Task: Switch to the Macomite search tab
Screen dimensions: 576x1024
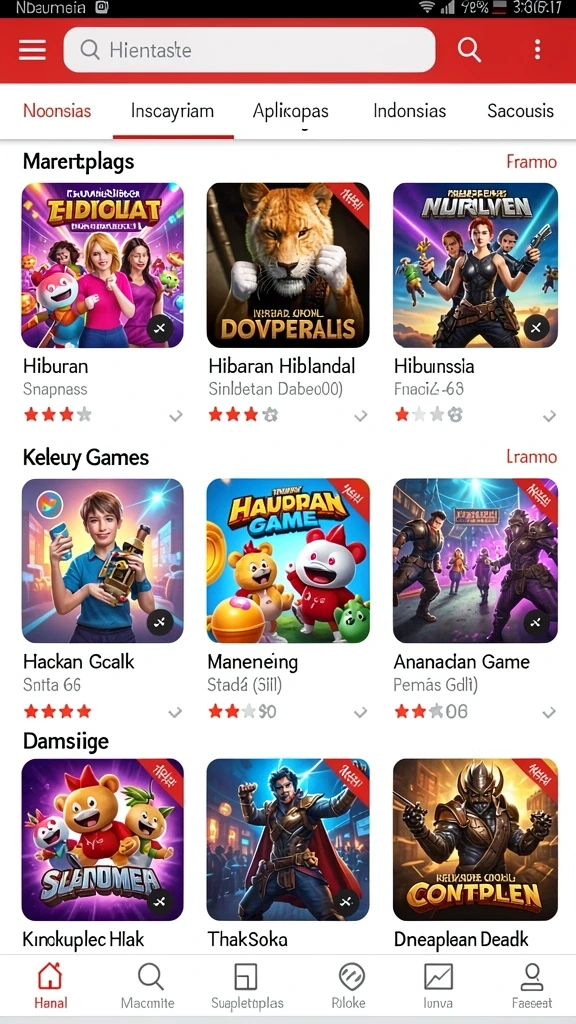Action: click(x=150, y=986)
